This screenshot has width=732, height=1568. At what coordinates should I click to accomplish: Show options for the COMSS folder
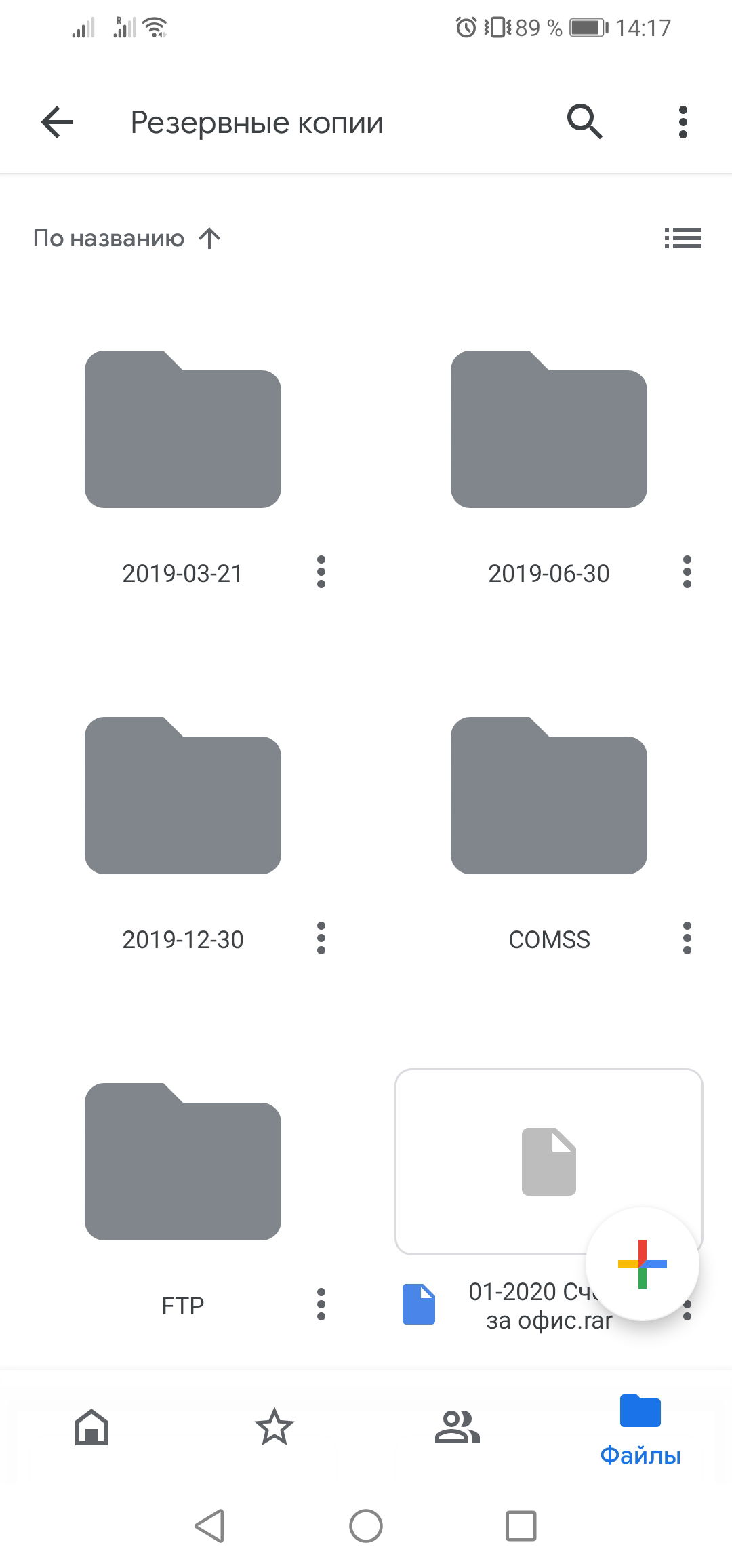[687, 938]
